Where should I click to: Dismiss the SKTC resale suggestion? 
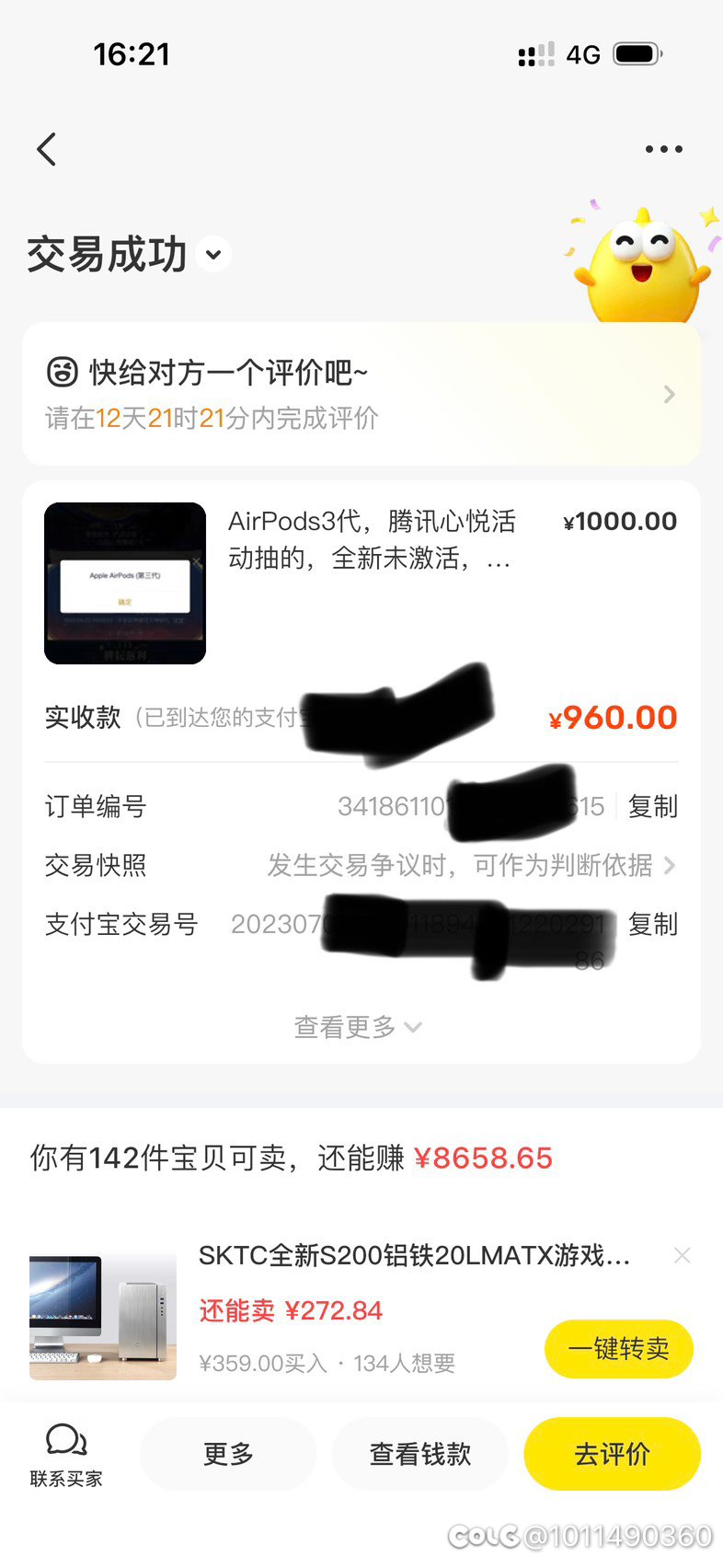(683, 1255)
